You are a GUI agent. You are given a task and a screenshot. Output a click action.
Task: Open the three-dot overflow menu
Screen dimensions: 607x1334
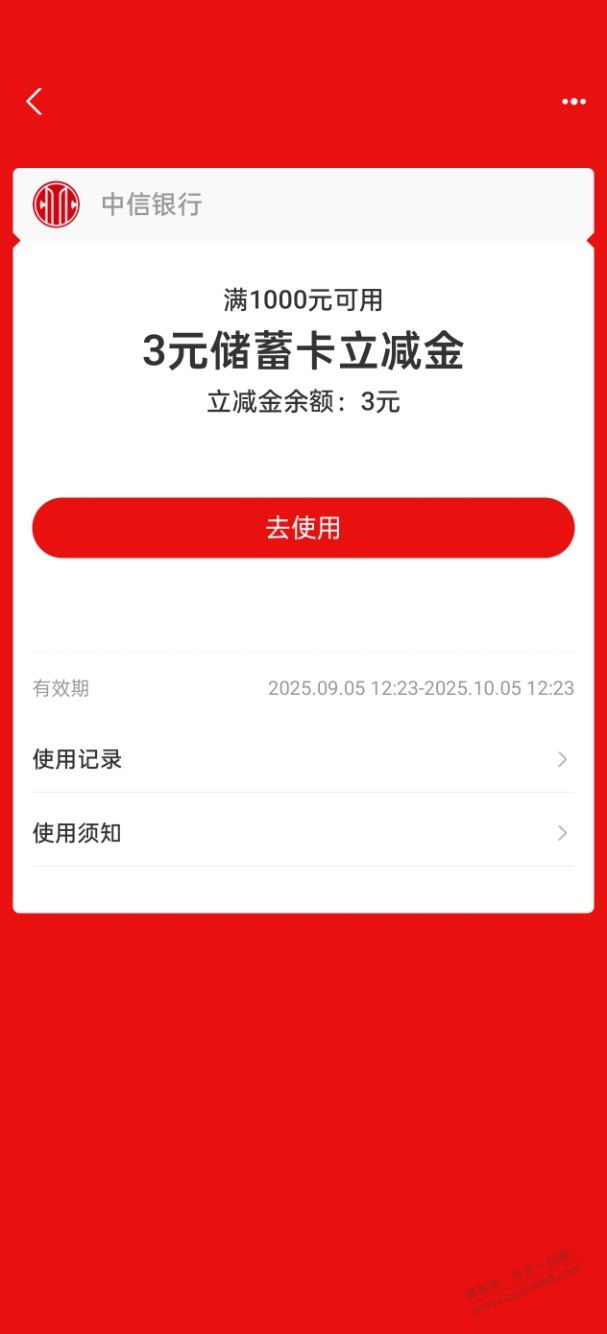tap(573, 102)
